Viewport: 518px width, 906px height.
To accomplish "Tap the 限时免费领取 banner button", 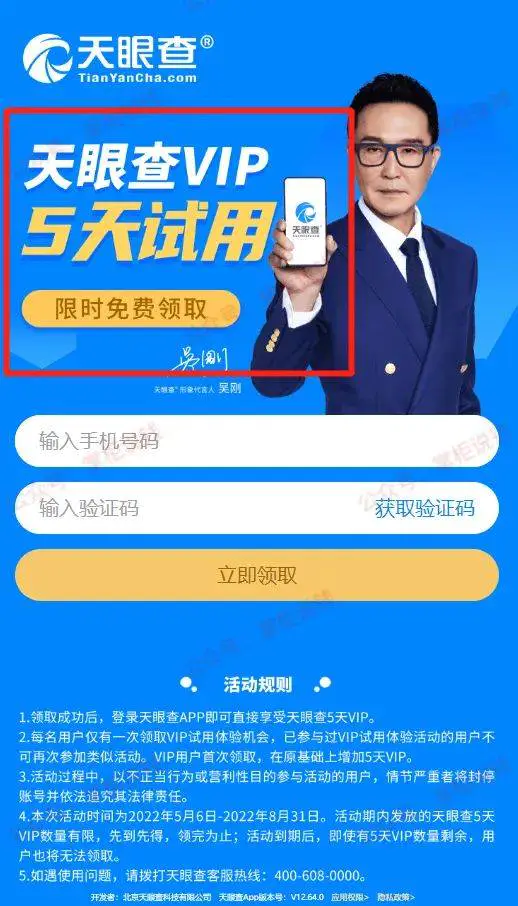I will [131, 309].
